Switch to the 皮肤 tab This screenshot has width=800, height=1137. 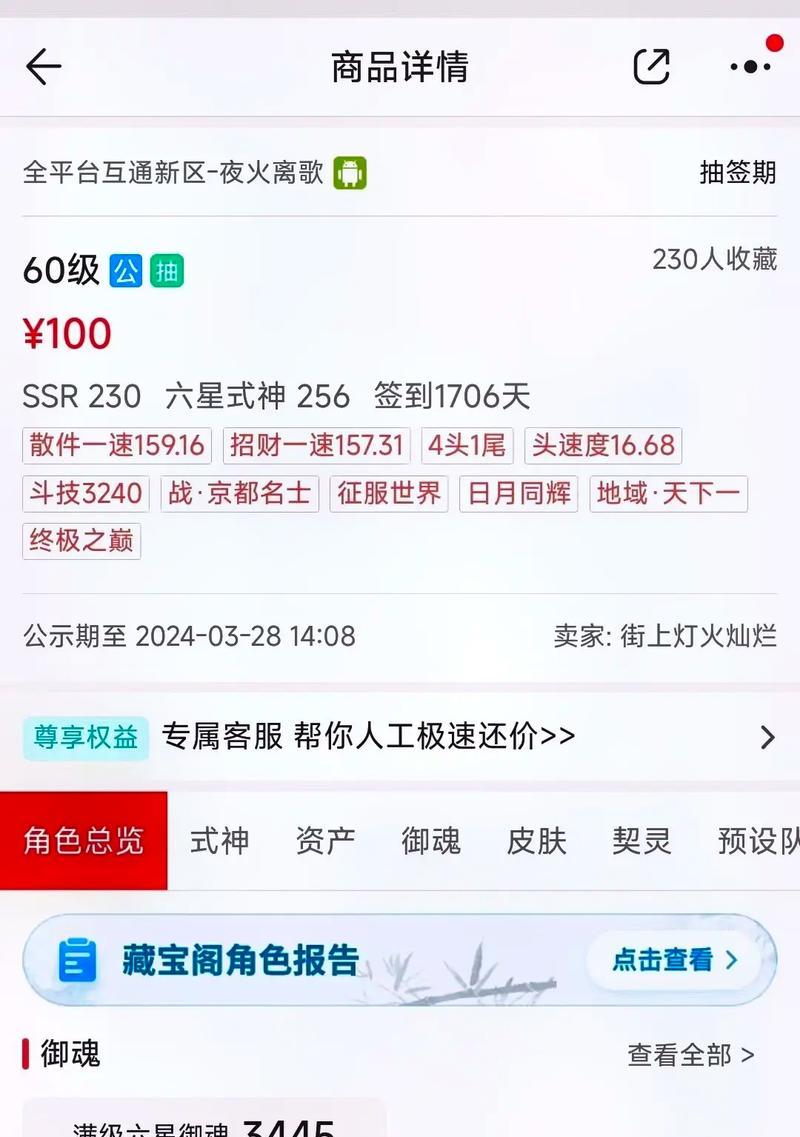(537, 841)
